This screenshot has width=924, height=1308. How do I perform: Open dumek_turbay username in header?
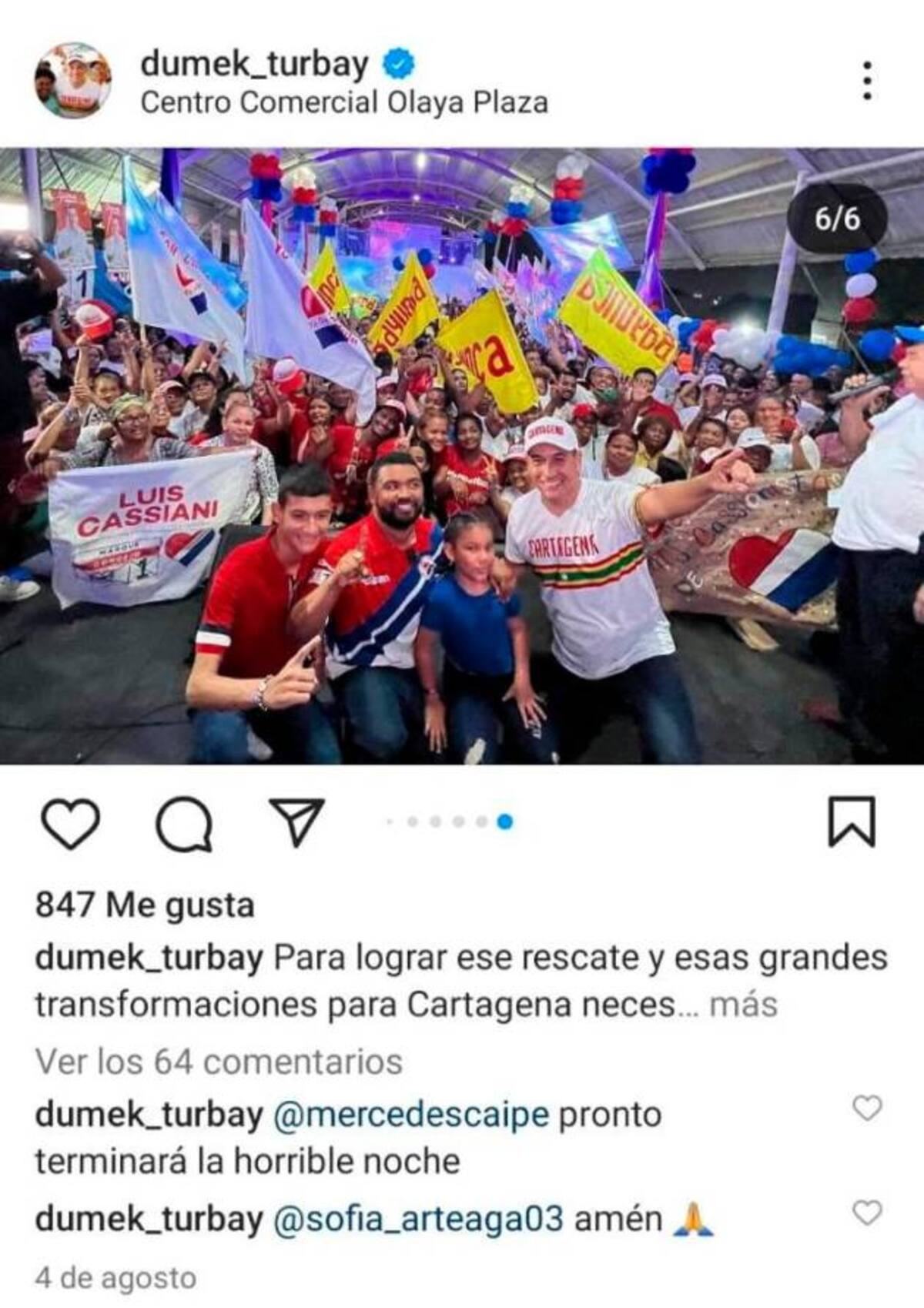point(254,63)
